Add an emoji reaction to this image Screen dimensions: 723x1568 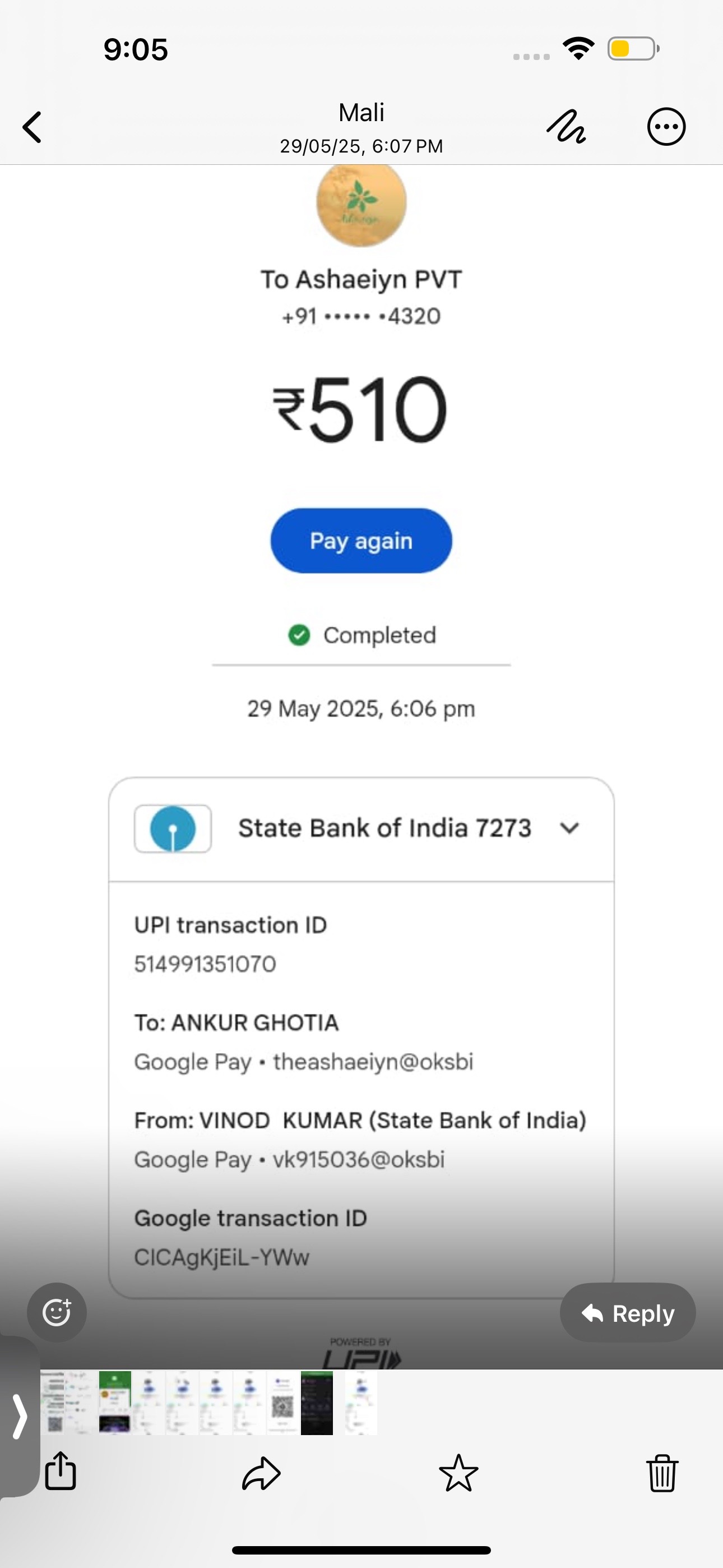click(x=57, y=1312)
